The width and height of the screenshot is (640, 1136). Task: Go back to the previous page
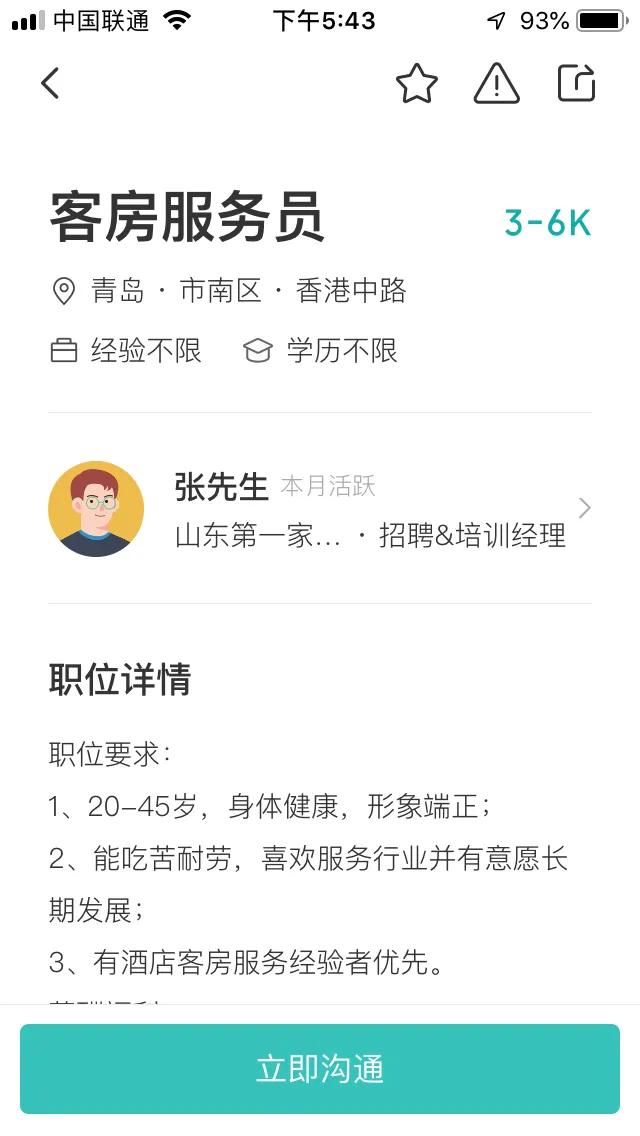click(x=50, y=84)
